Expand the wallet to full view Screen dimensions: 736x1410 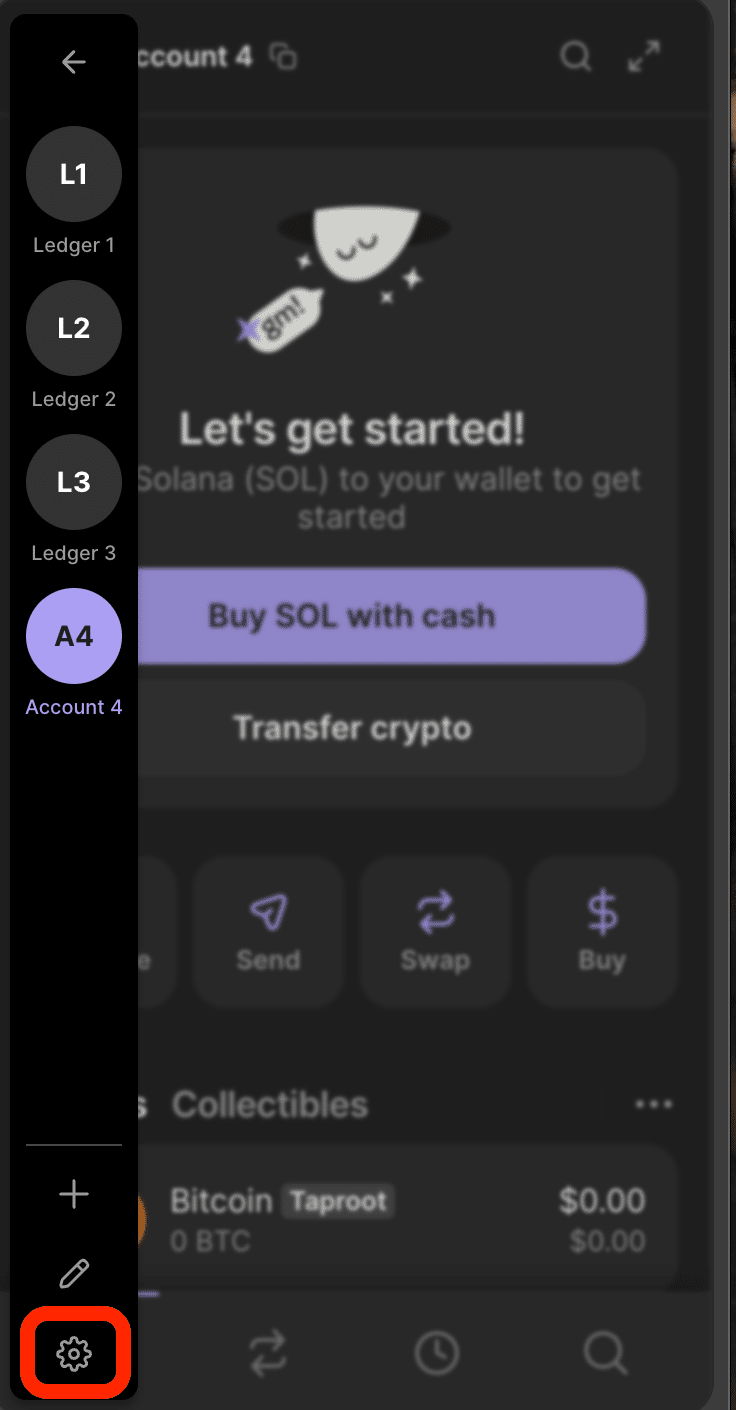click(645, 57)
